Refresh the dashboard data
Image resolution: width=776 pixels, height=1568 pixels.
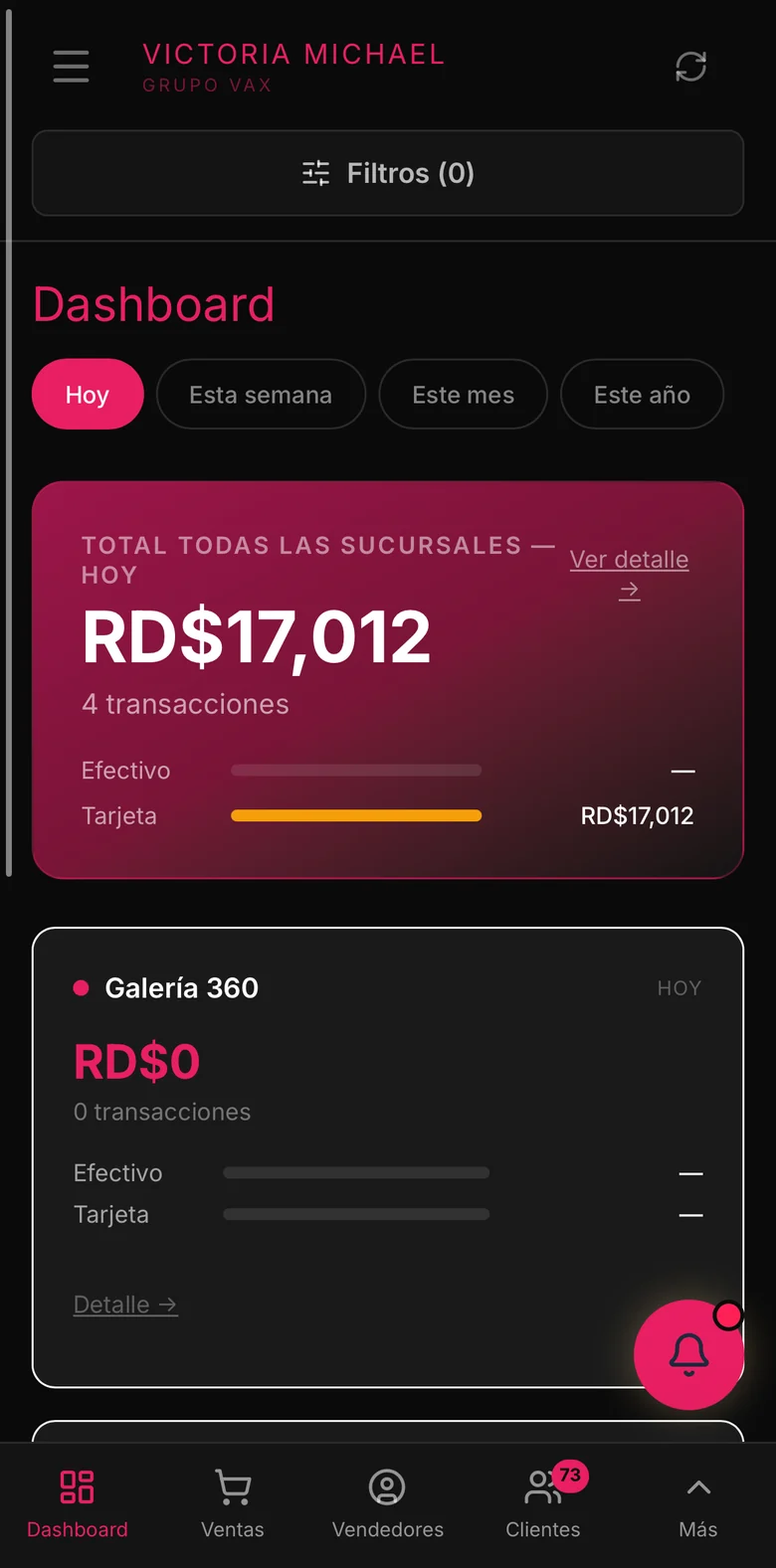(x=690, y=67)
